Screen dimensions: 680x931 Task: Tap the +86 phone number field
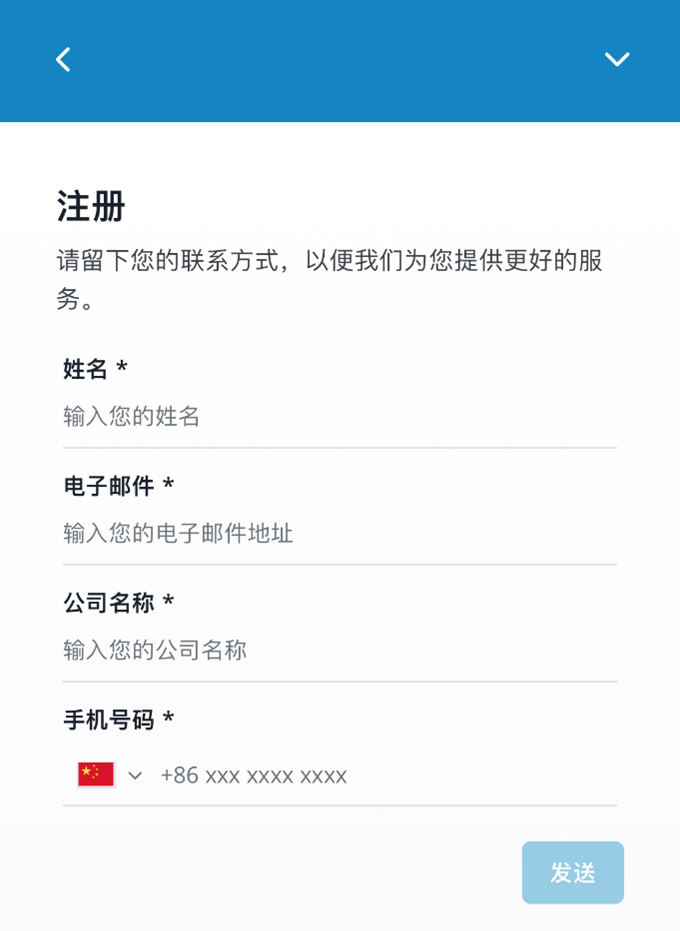pos(385,776)
